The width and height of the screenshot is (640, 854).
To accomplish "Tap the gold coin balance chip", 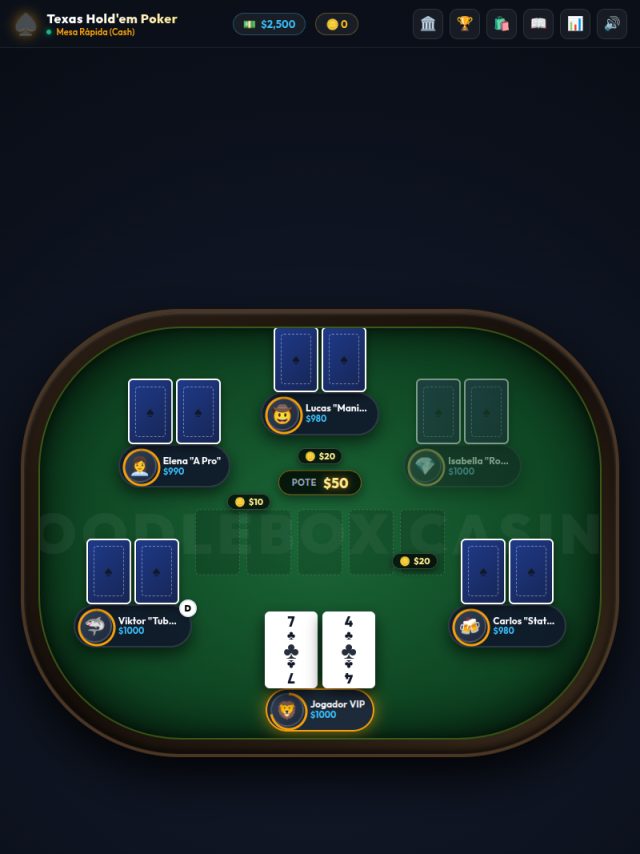I will [337, 24].
